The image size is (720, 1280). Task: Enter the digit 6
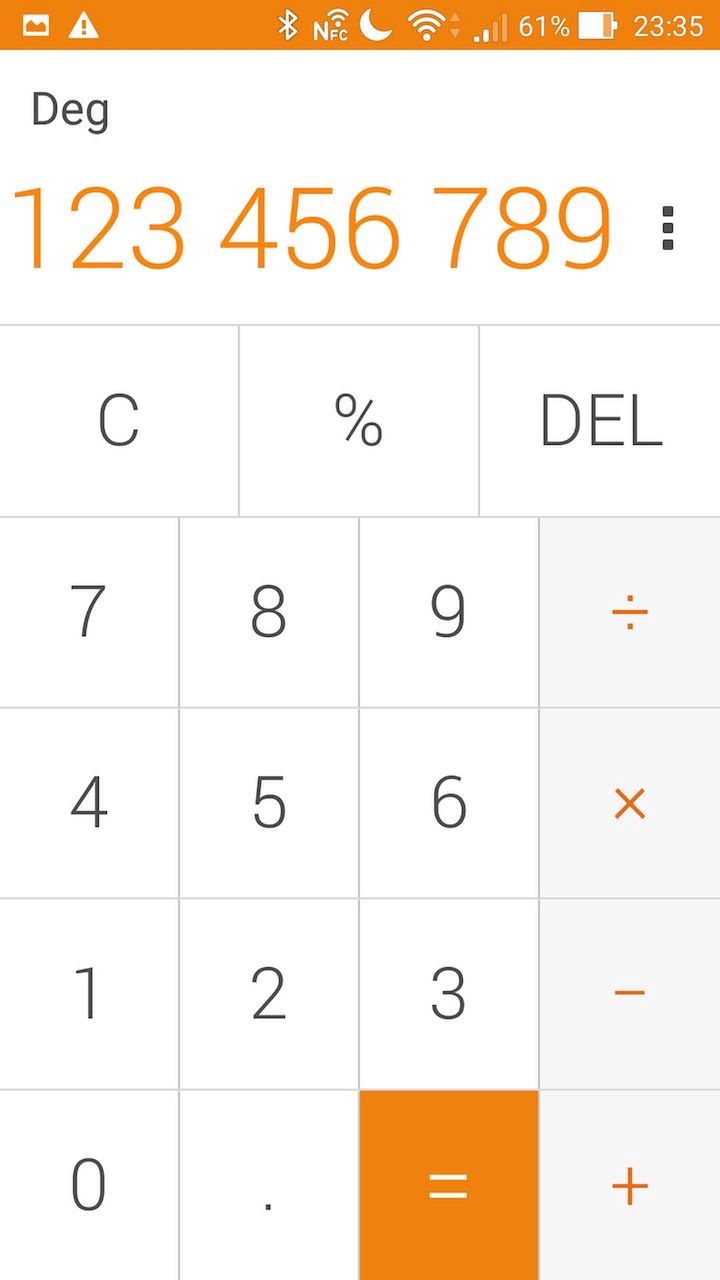tap(449, 803)
